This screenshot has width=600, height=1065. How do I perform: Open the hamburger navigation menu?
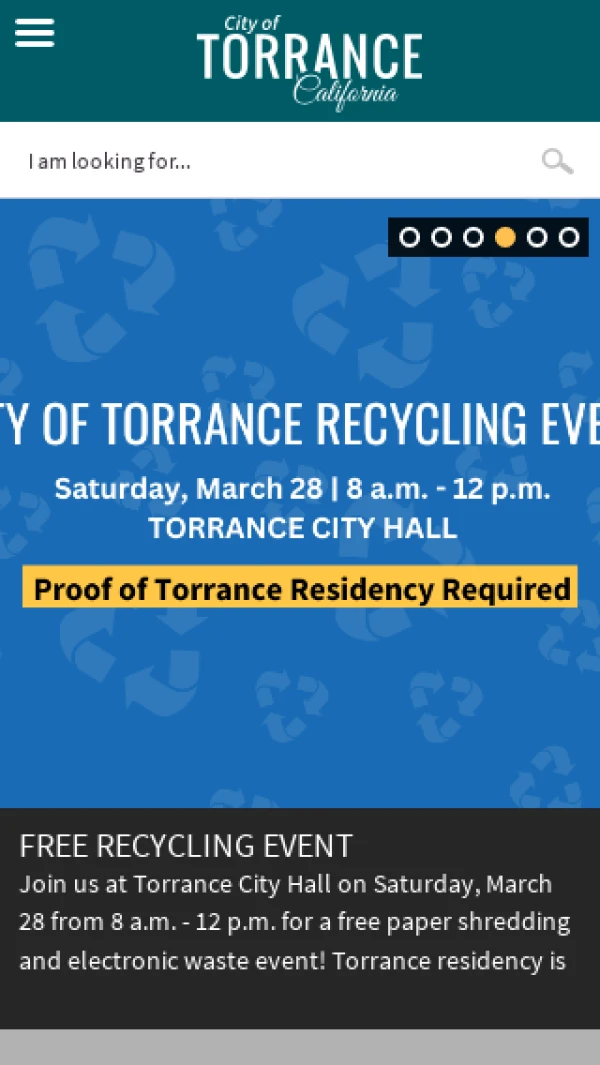(34, 32)
